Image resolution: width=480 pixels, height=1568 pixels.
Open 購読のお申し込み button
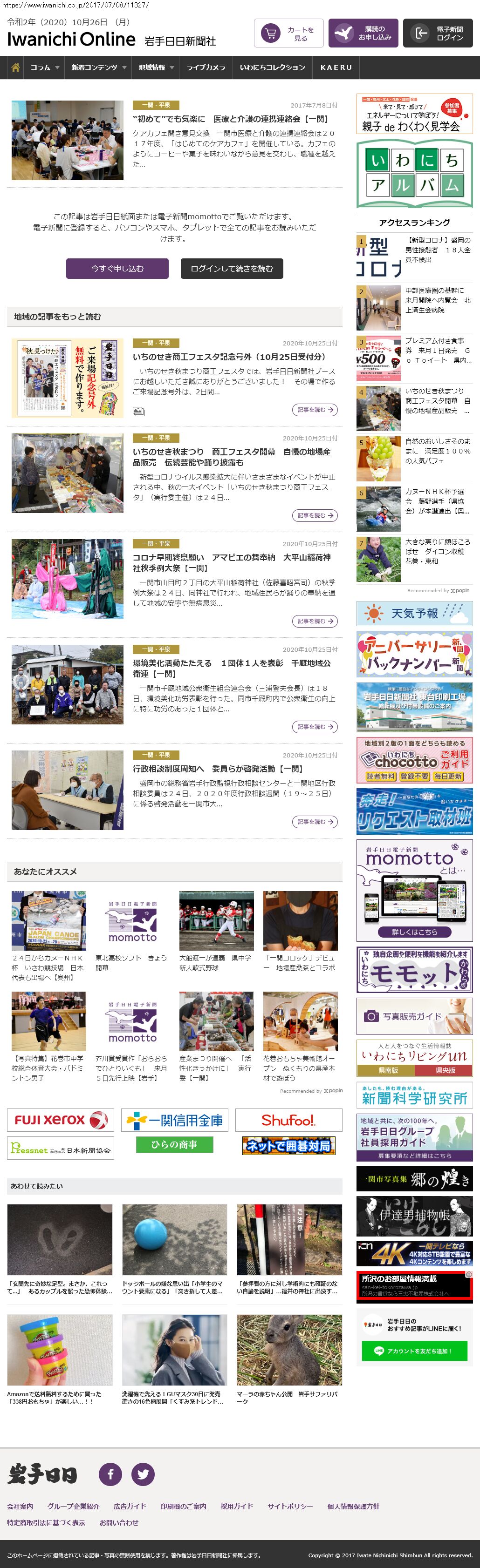[x=363, y=34]
